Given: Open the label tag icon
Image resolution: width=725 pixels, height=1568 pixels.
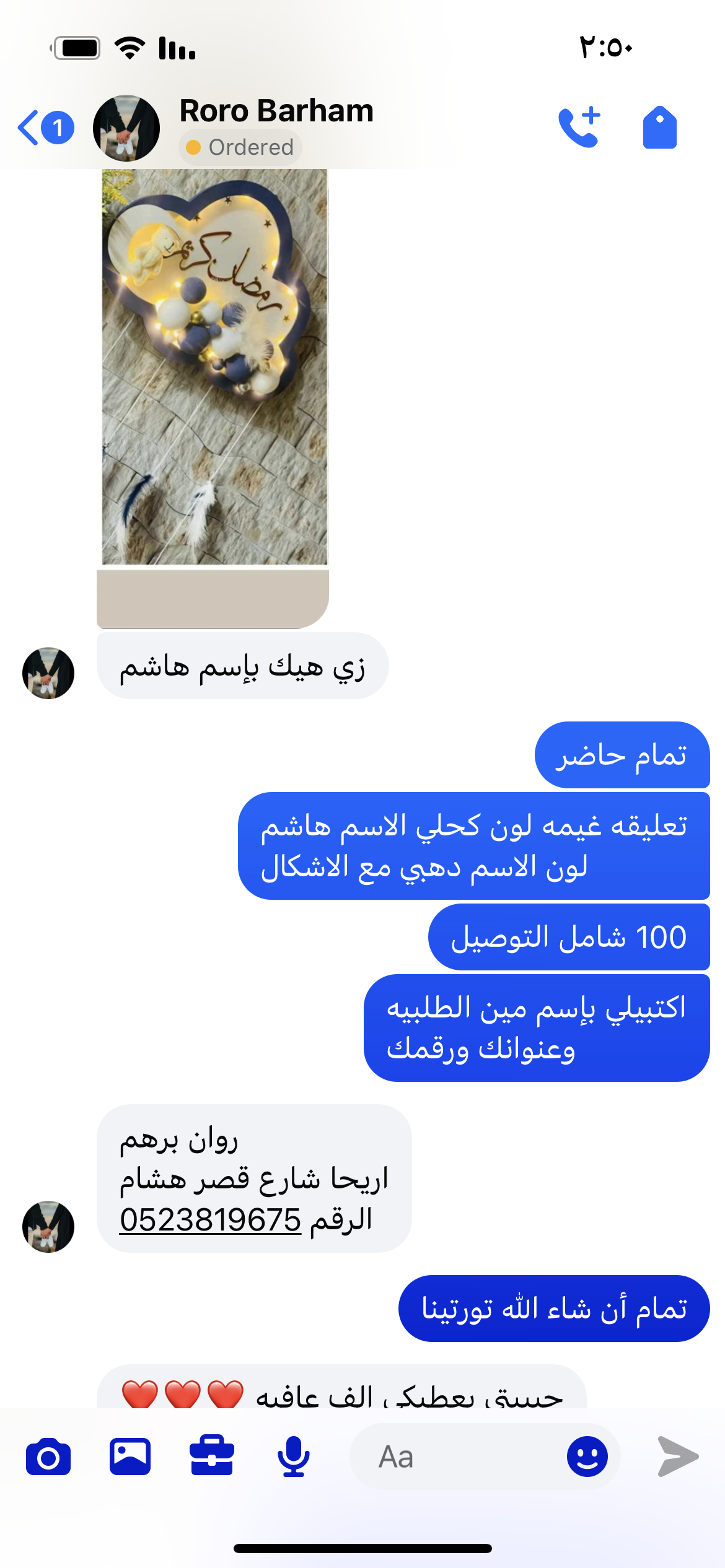Looking at the screenshot, I should coord(659,128).
